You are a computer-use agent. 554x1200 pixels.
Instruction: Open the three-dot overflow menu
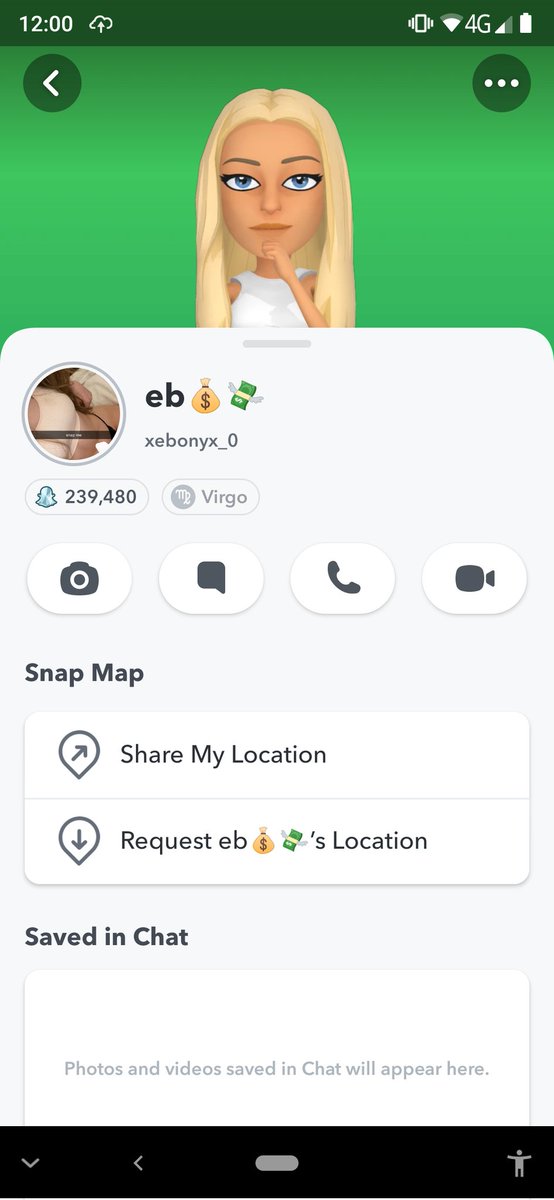click(x=501, y=83)
